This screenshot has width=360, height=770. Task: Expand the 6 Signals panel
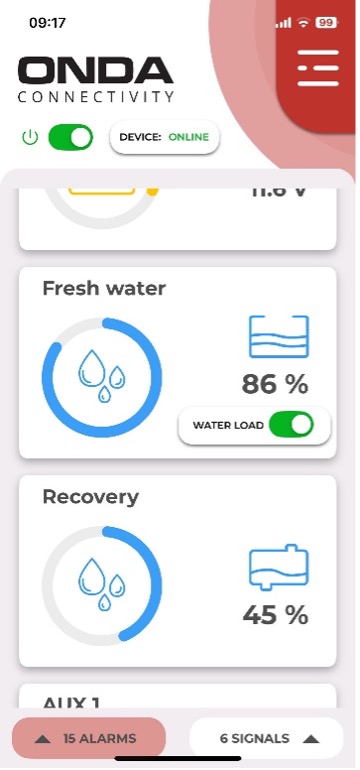pos(266,738)
